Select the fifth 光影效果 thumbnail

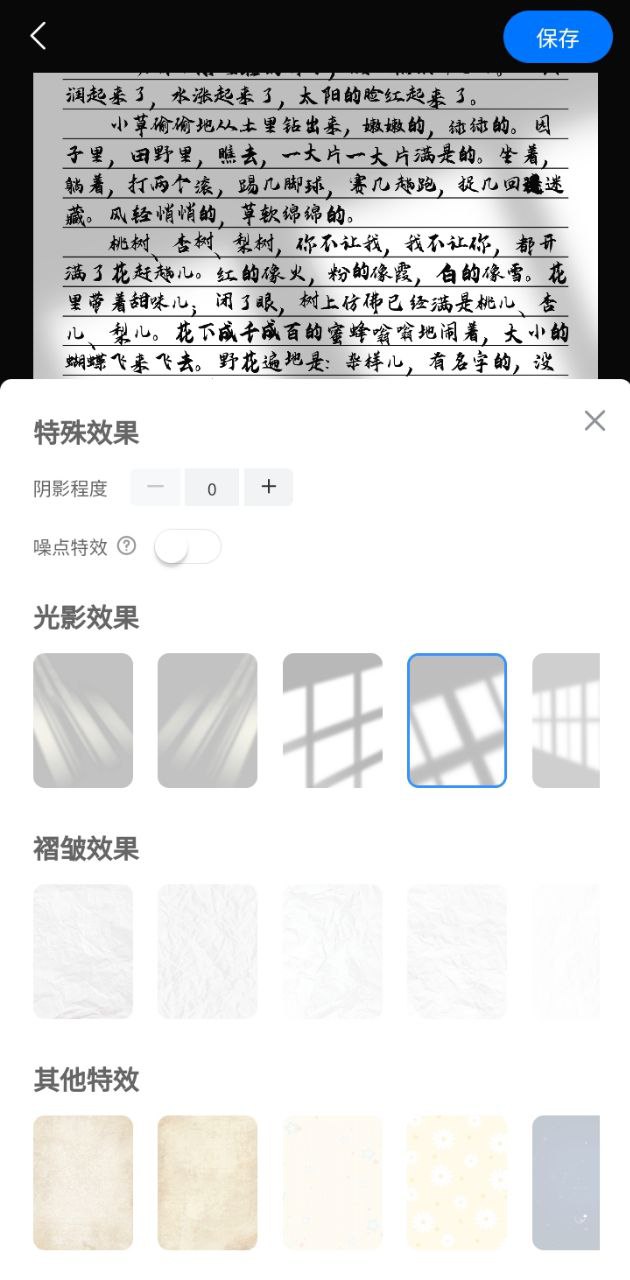point(566,720)
